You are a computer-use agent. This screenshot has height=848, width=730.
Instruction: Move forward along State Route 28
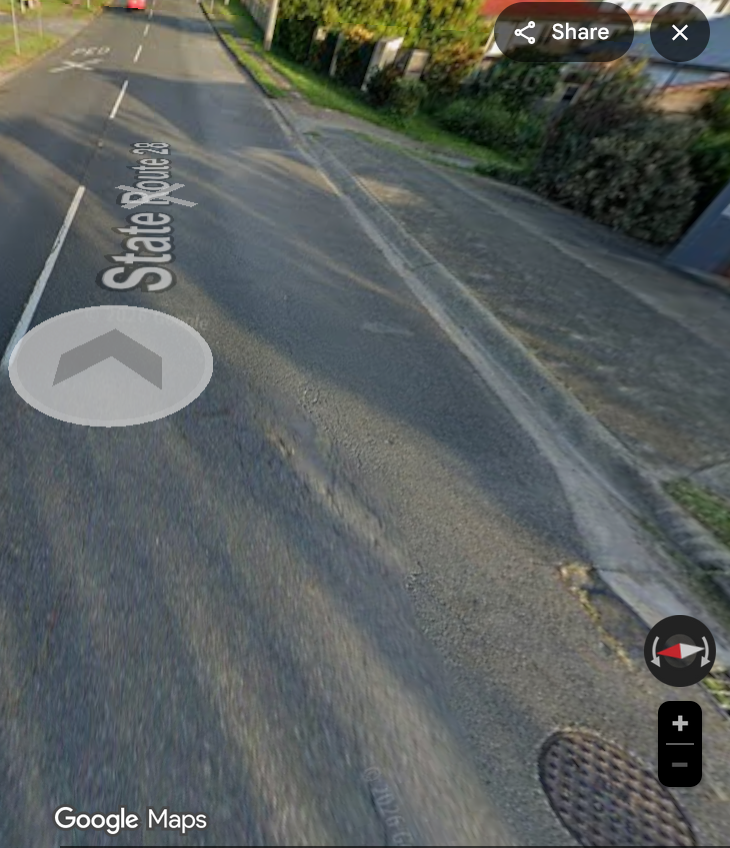(110, 364)
